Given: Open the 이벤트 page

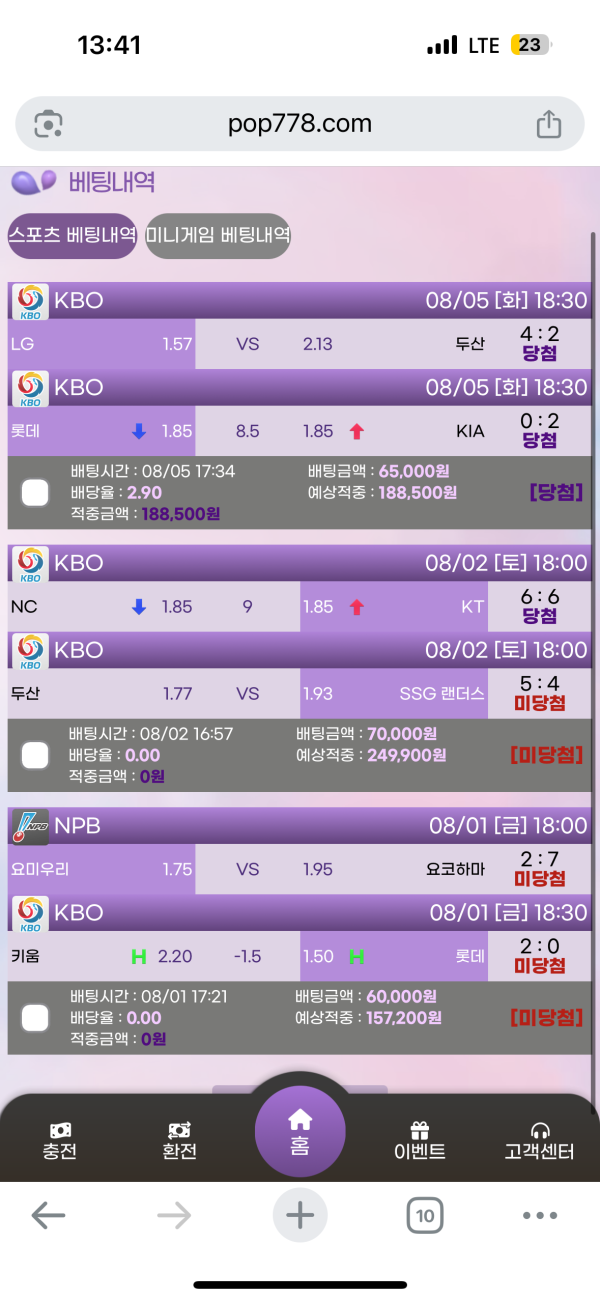Looking at the screenshot, I should (420, 1140).
